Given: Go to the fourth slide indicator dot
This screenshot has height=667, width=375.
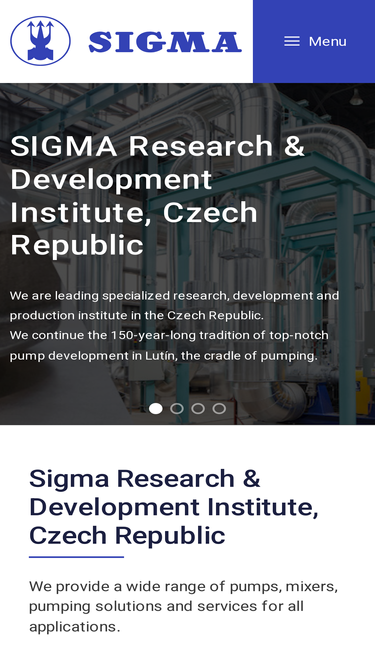Looking at the screenshot, I should pyautogui.click(x=219, y=408).
